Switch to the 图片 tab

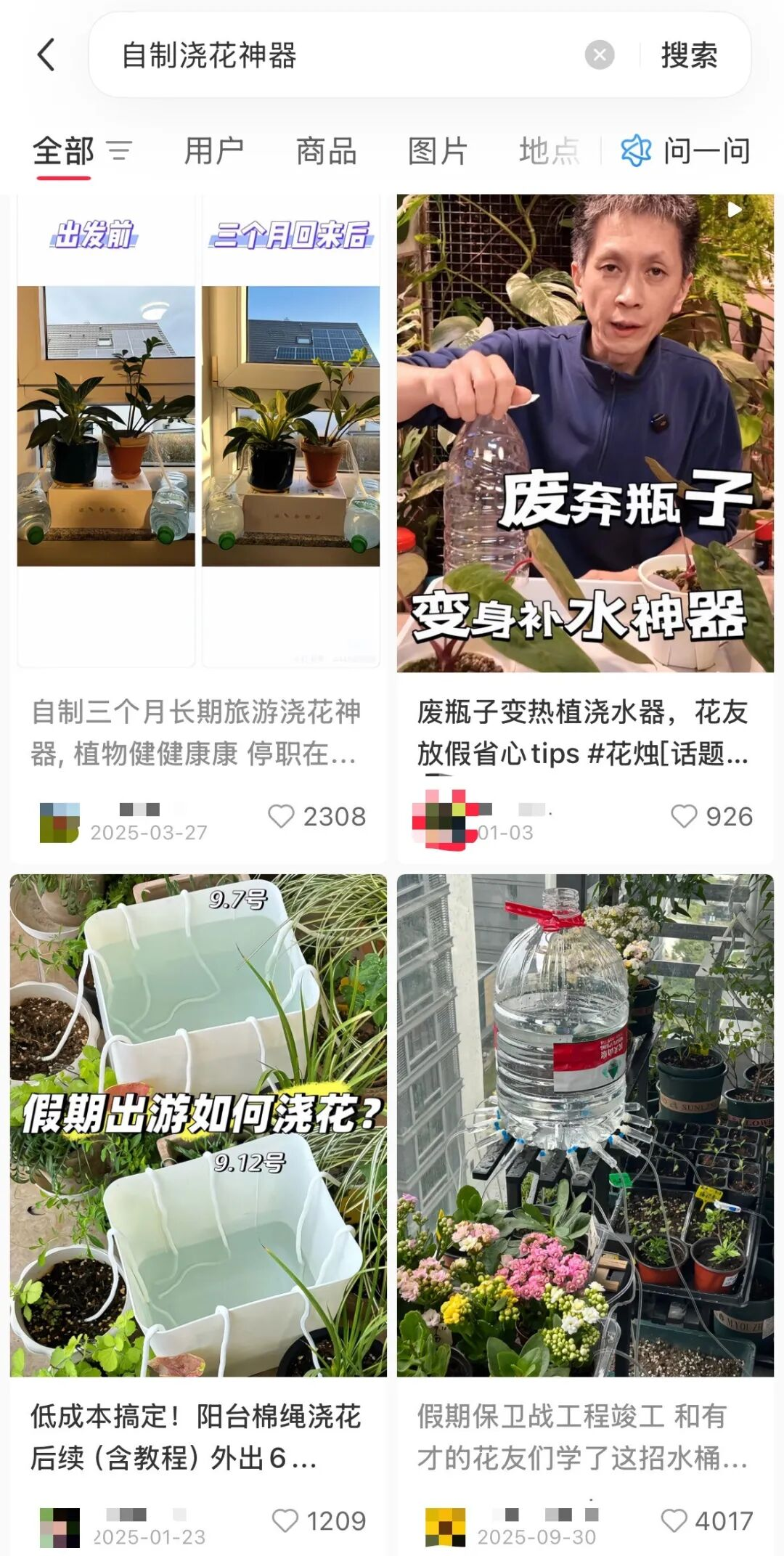pos(438,151)
